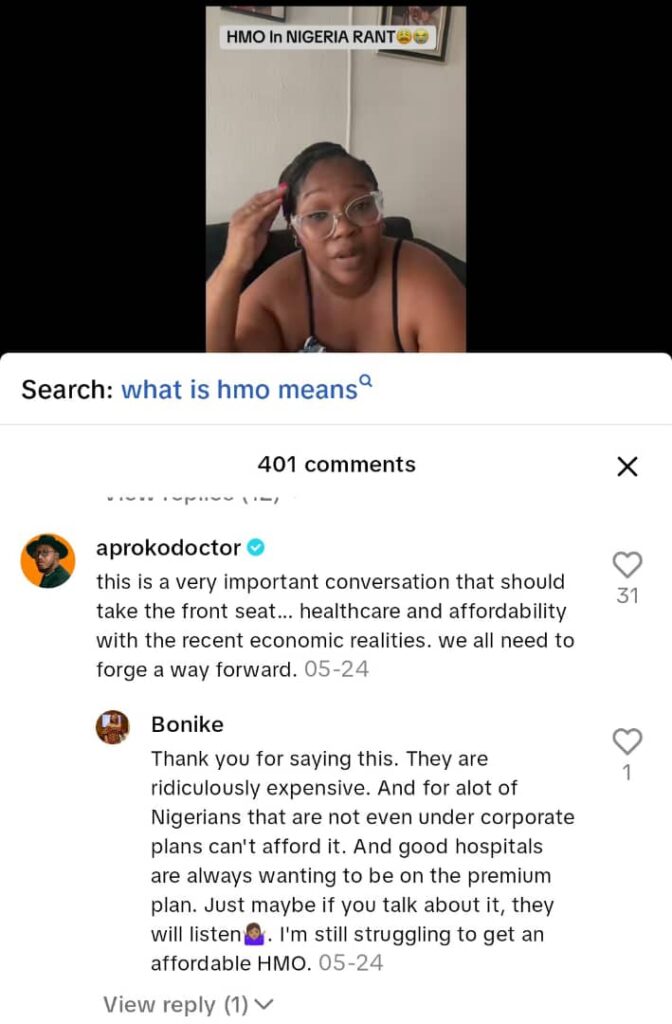672x1024 pixels.
Task: Open search for what is hmo means
Action: (x=239, y=389)
